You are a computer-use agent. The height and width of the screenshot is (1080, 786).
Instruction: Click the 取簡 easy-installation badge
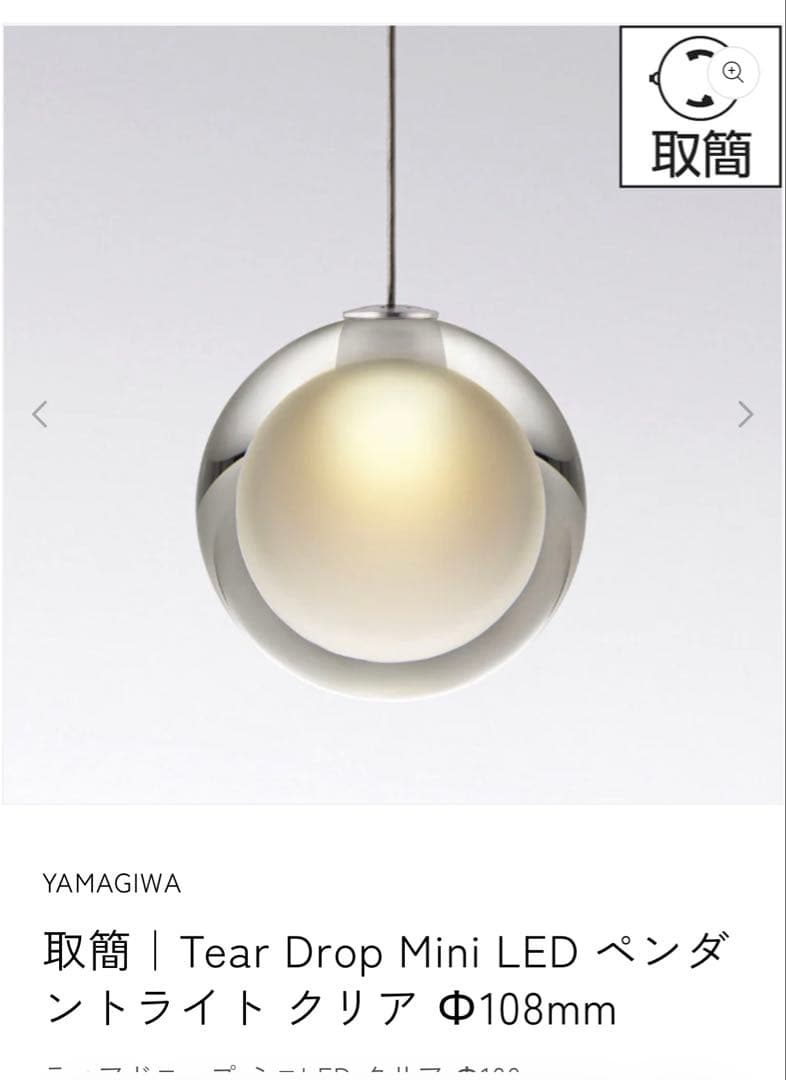coord(700,108)
